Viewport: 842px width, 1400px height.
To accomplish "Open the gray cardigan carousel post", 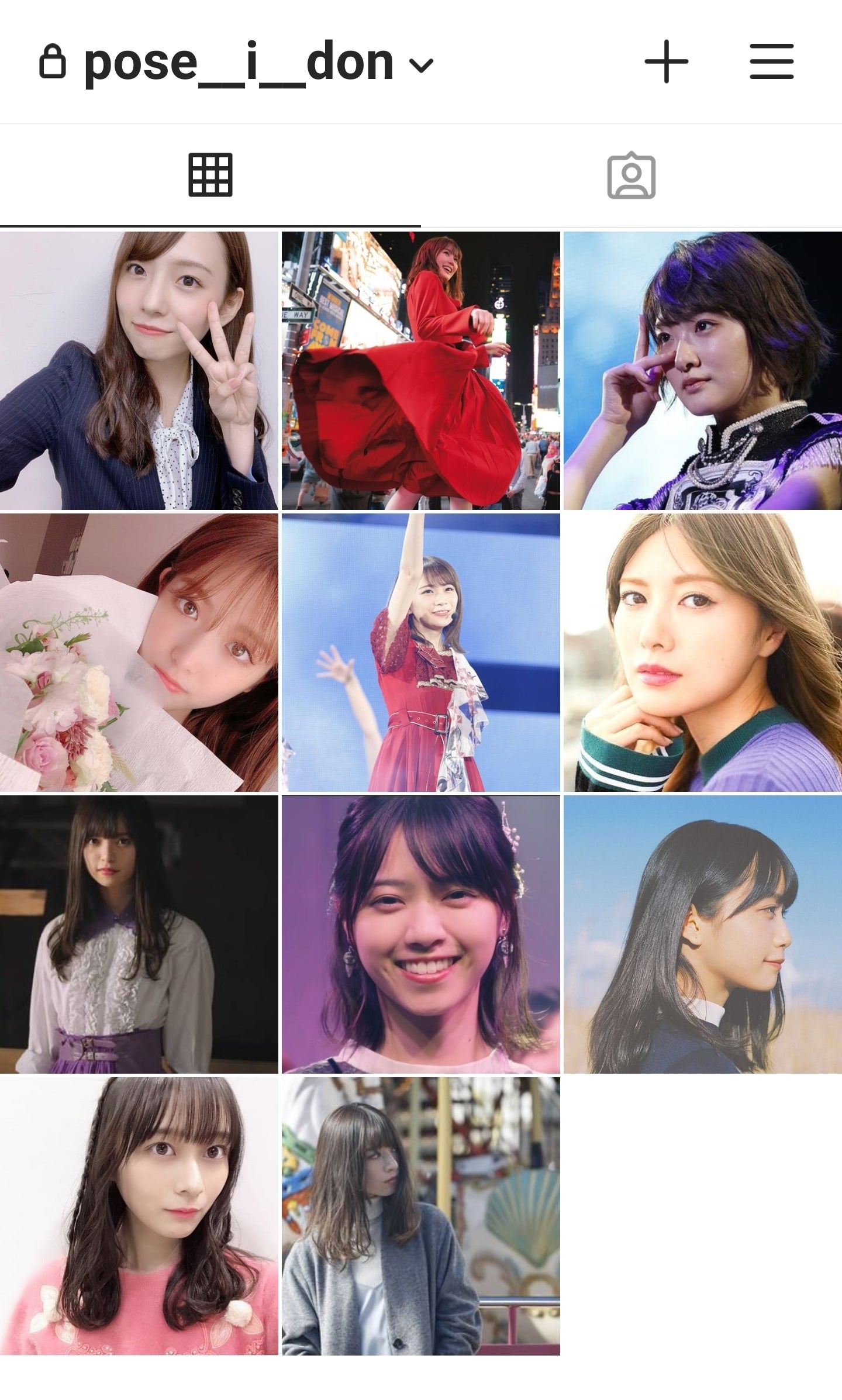I will (420, 1216).
